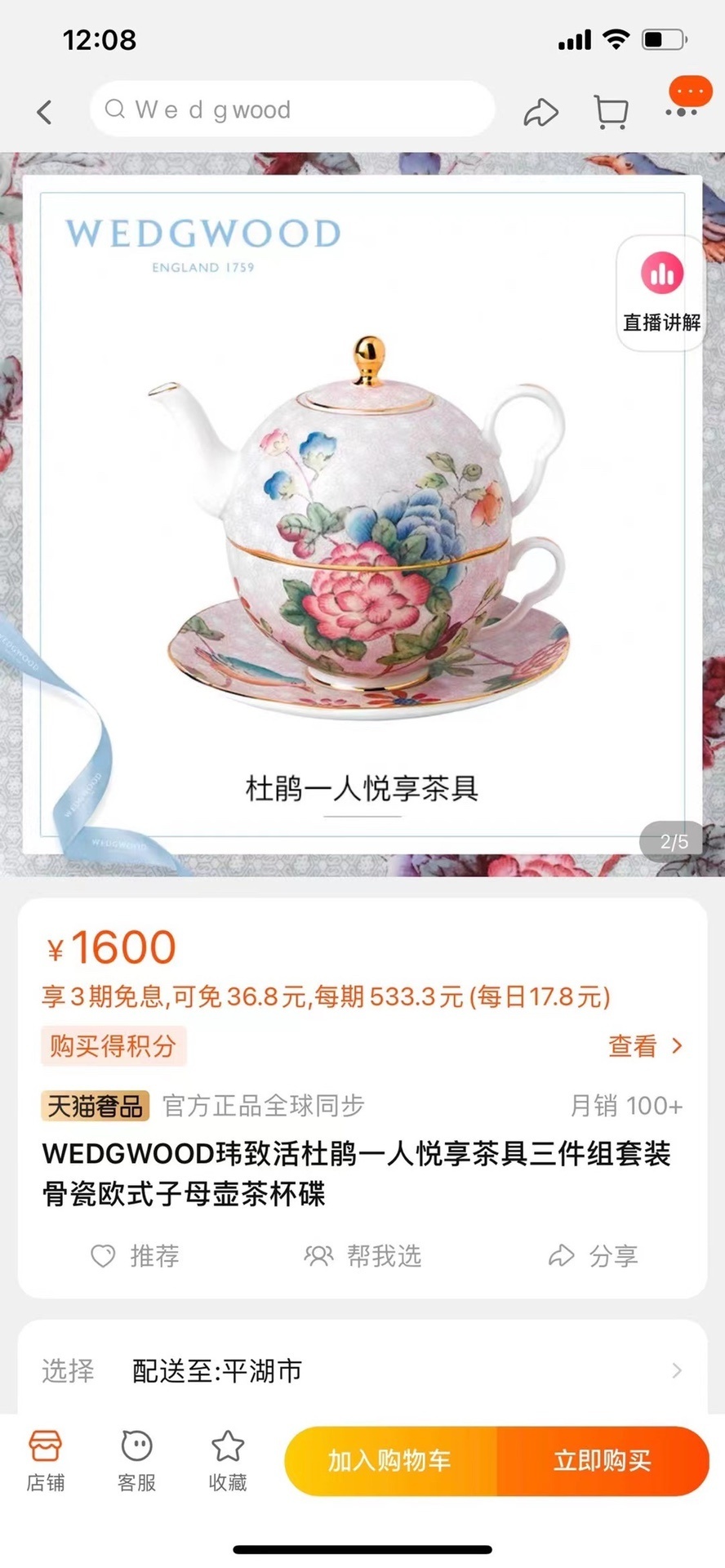Visit the 店铺 store page
Viewport: 725px width, 1568px height.
coord(46,1460)
